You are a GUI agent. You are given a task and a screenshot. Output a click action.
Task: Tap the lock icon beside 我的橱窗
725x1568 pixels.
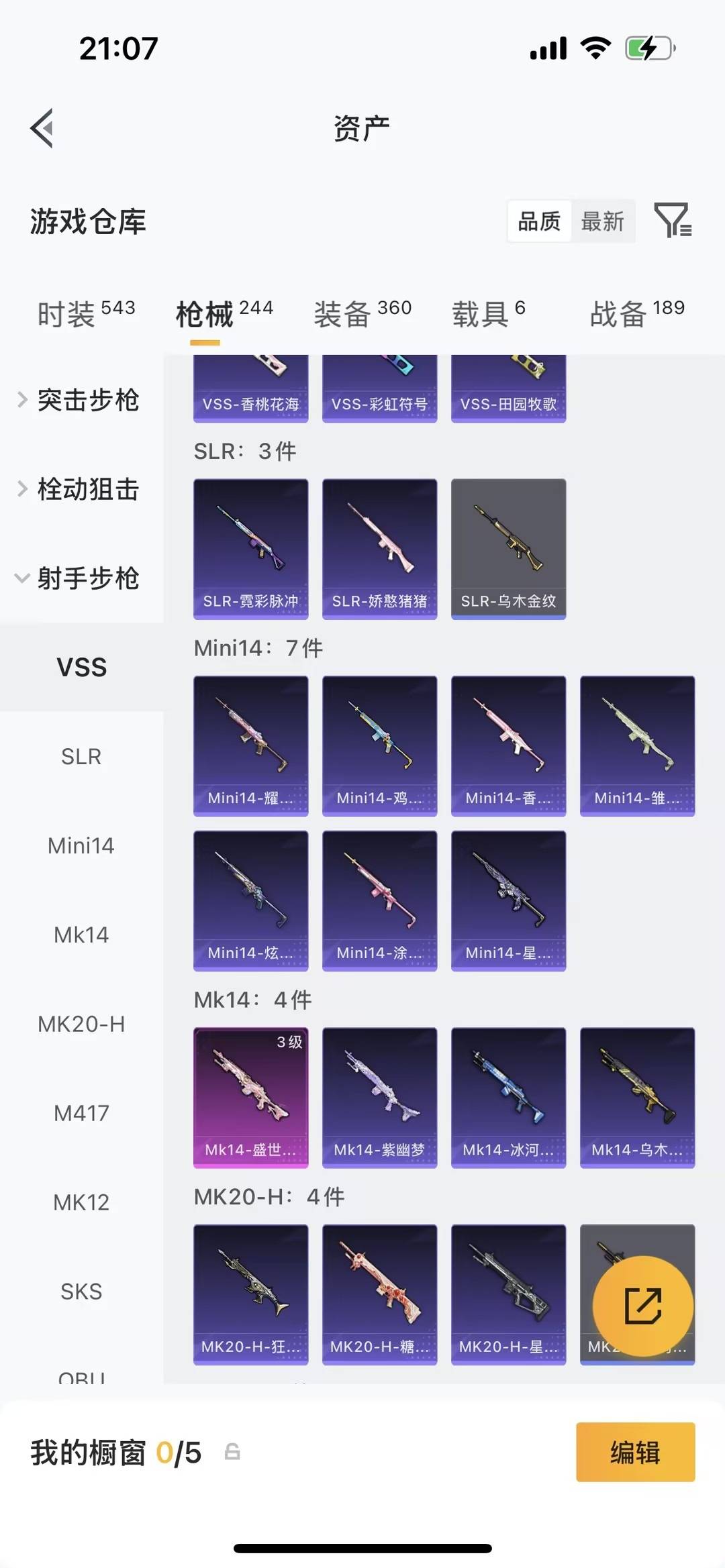pyautogui.click(x=232, y=1452)
